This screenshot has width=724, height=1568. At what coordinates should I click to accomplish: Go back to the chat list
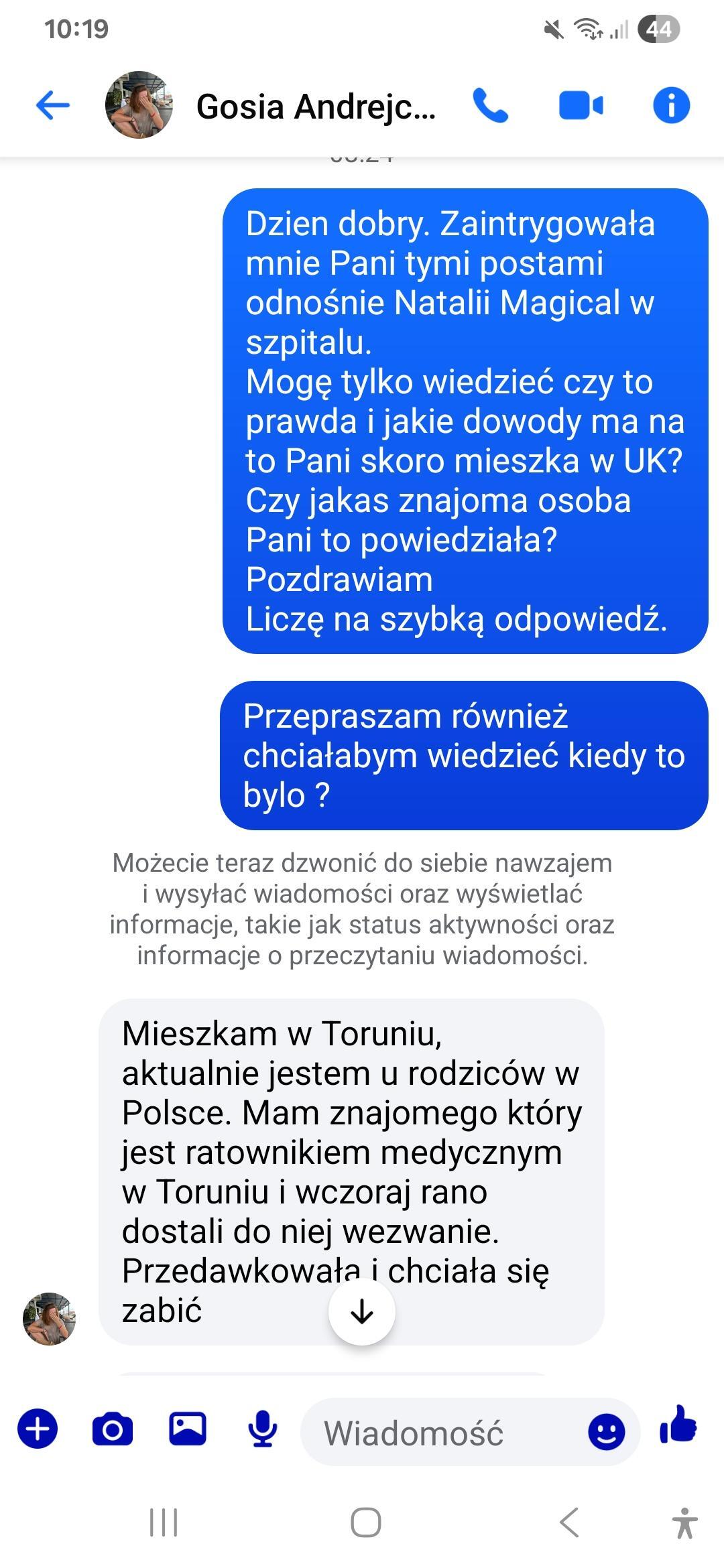52,105
